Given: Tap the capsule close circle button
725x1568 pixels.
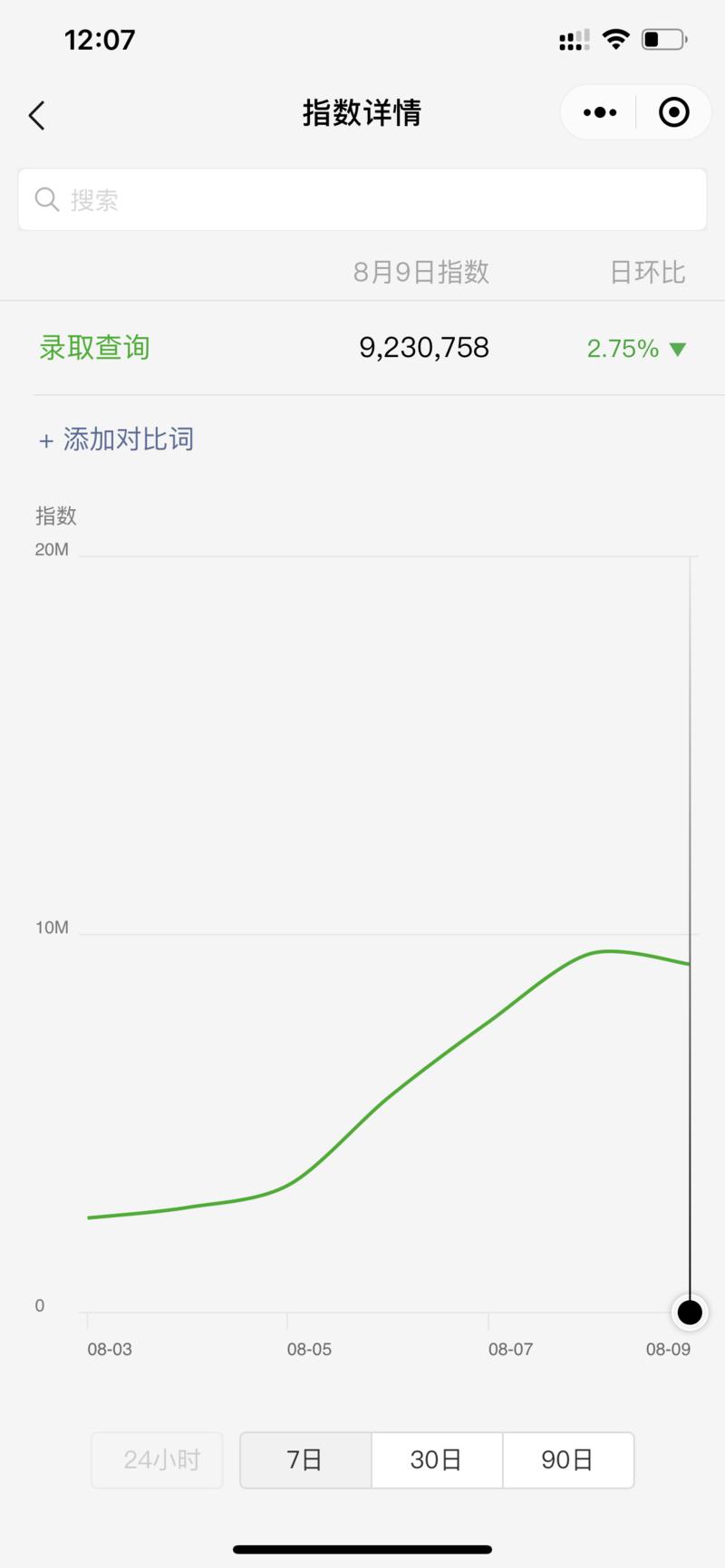Looking at the screenshot, I should coord(673,112).
